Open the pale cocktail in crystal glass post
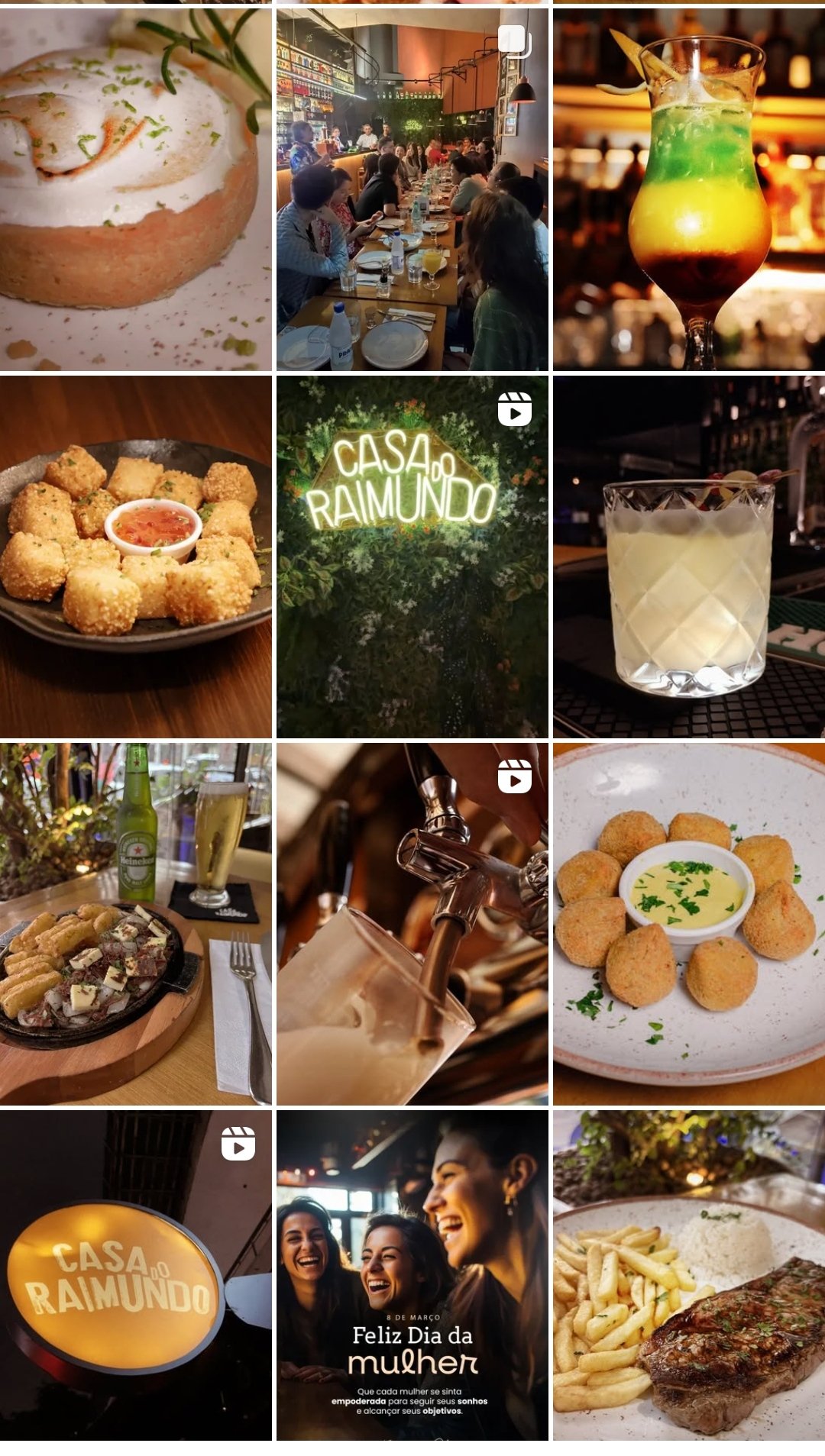 (x=689, y=556)
